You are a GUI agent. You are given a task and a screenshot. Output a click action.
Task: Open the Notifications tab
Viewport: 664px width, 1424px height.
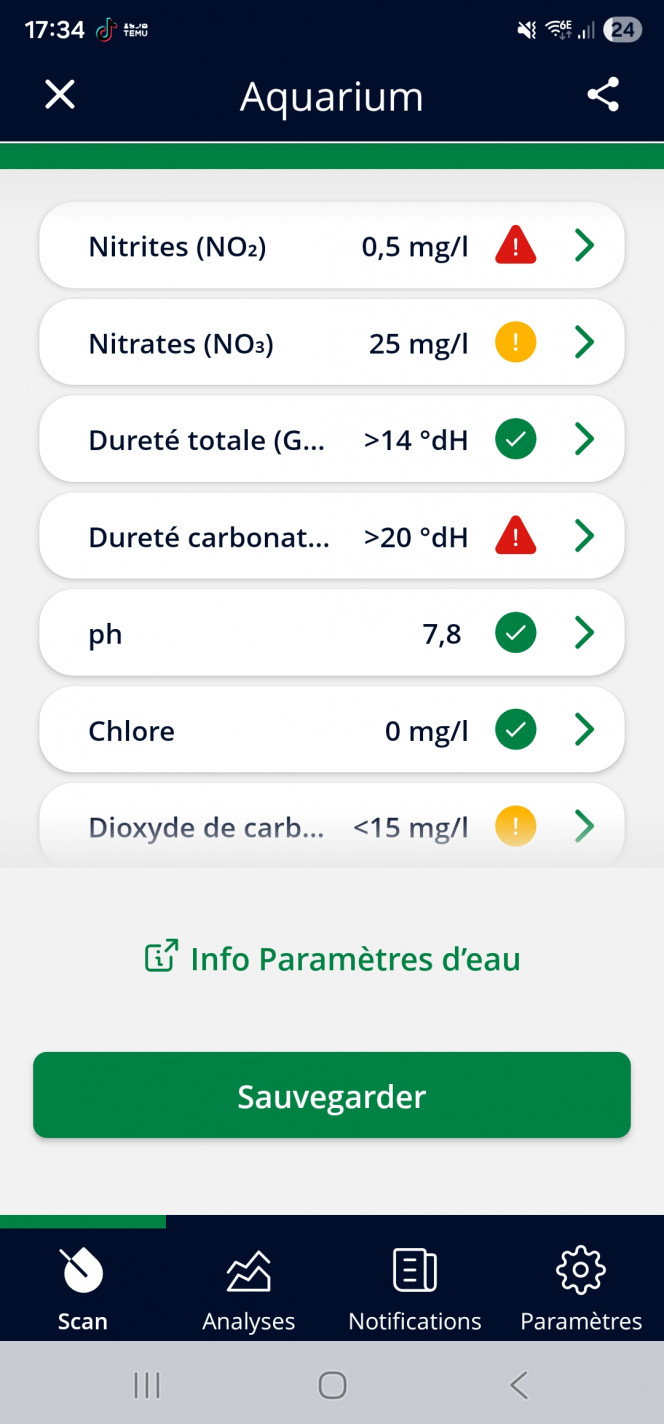tap(414, 1288)
